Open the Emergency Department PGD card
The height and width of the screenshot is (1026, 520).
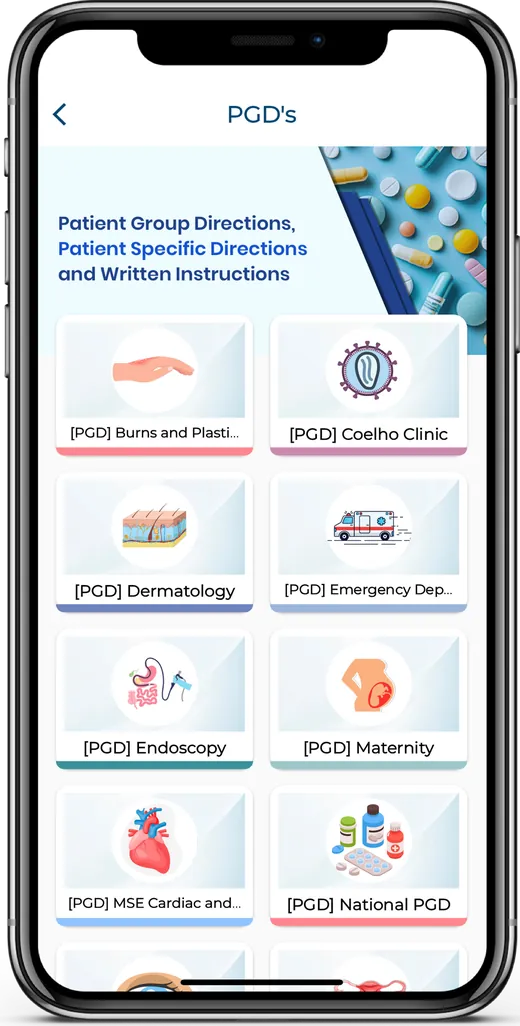[368, 542]
